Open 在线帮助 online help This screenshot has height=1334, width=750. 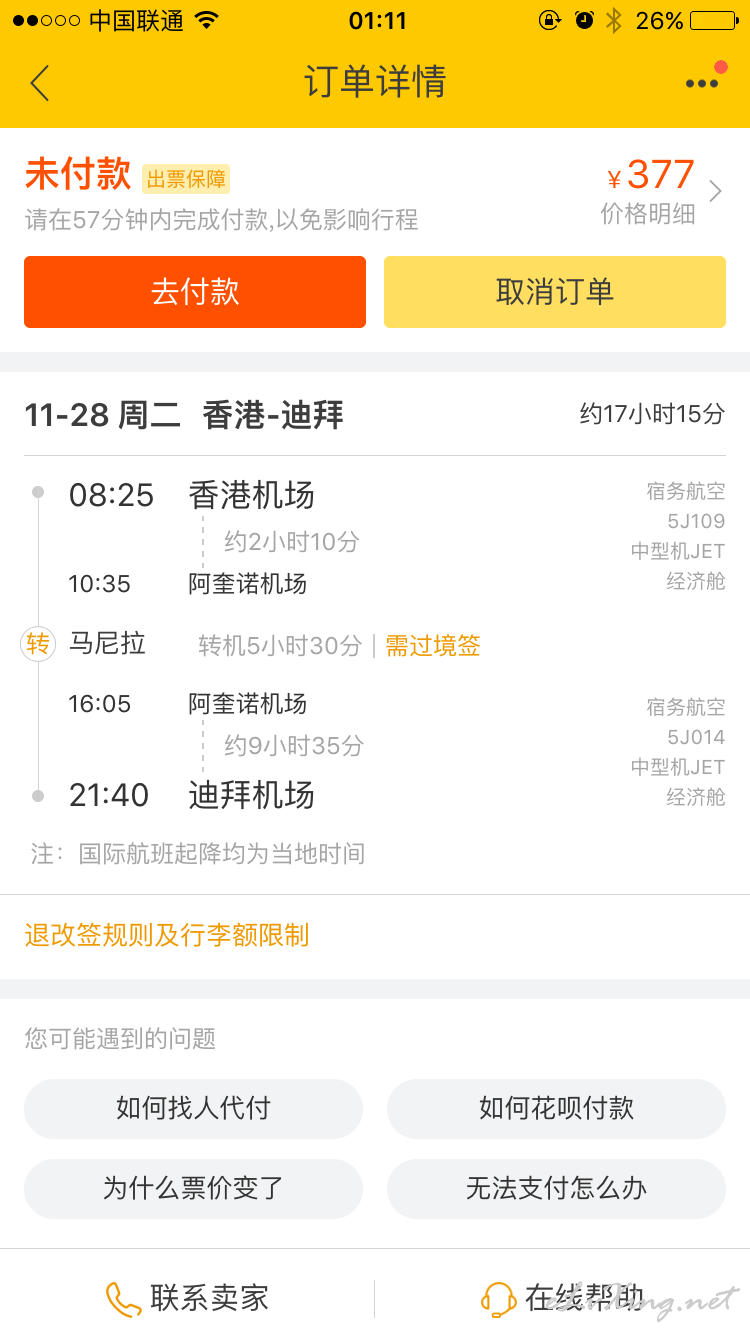(562, 1298)
